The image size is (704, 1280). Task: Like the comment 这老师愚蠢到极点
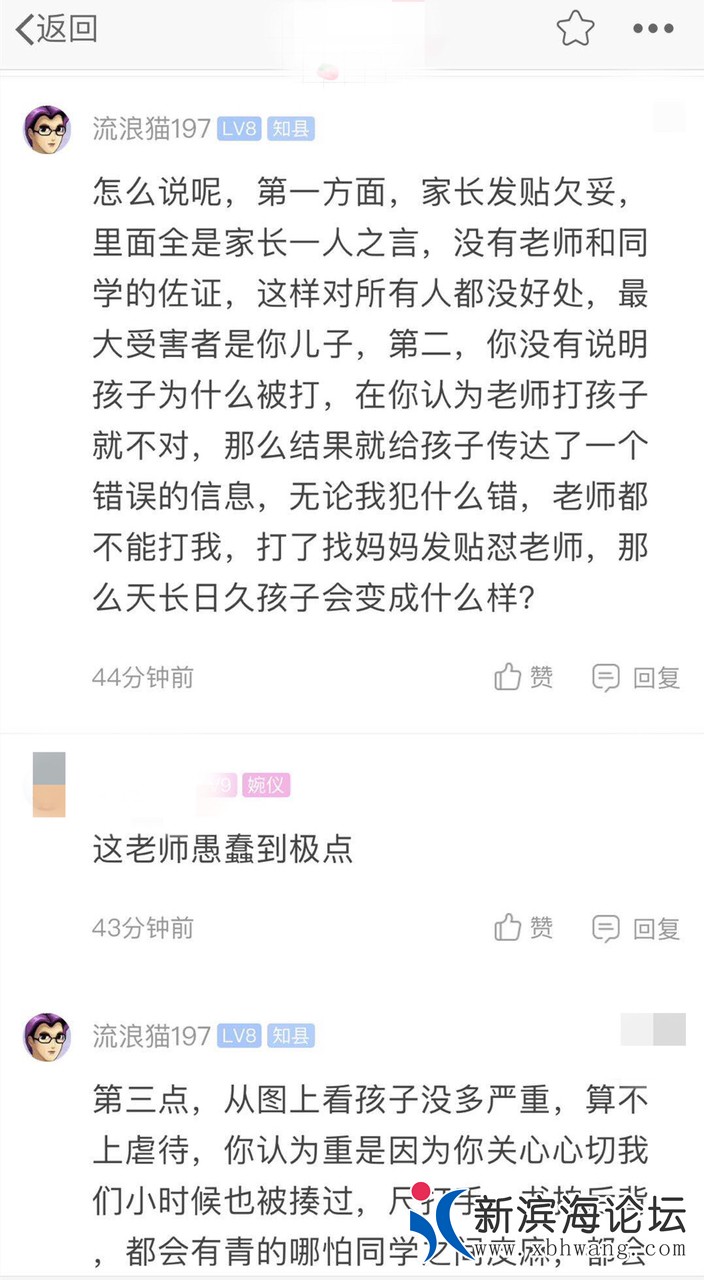pos(524,928)
